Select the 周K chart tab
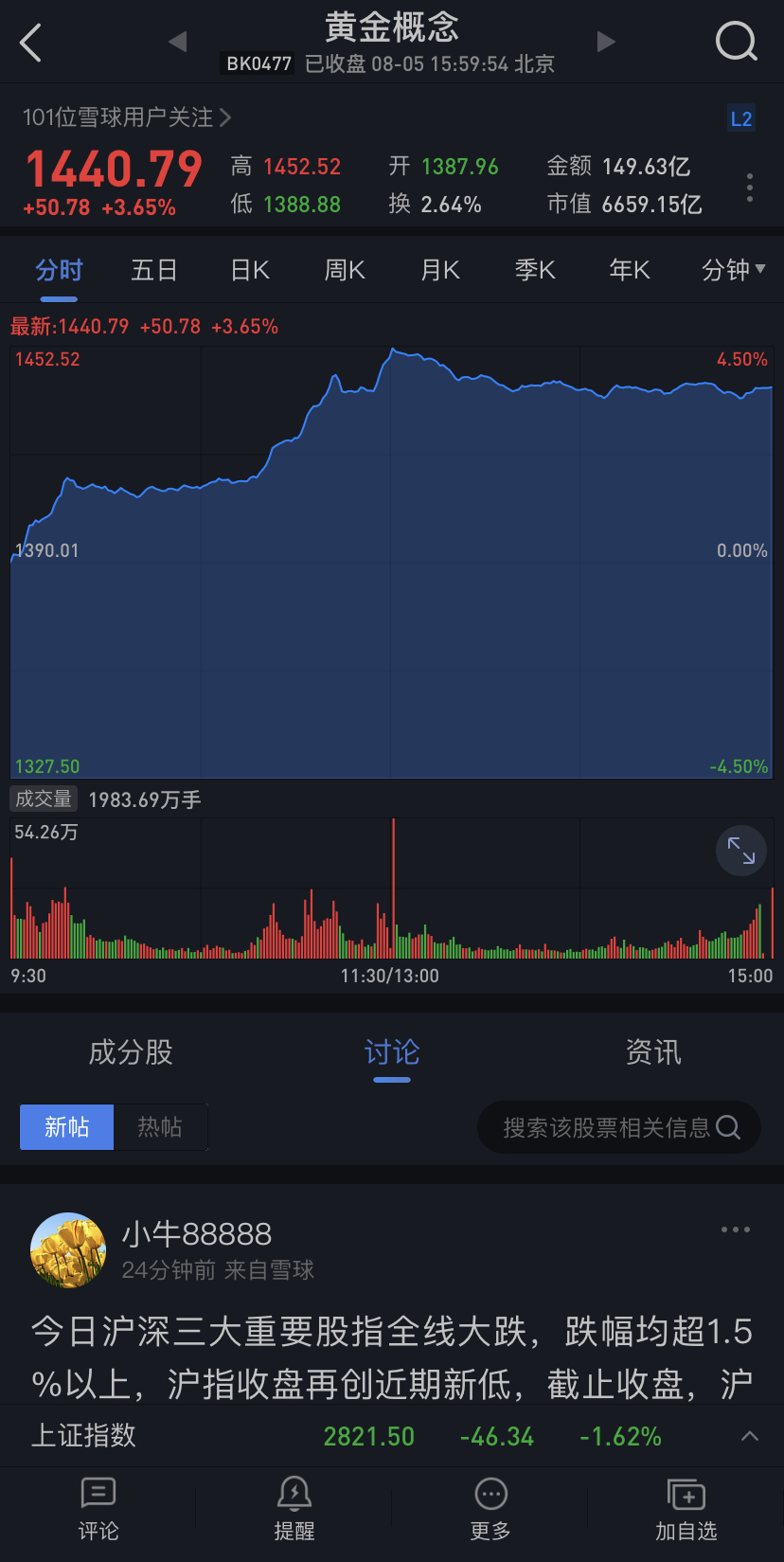This screenshot has height=1562, width=784. [345, 271]
